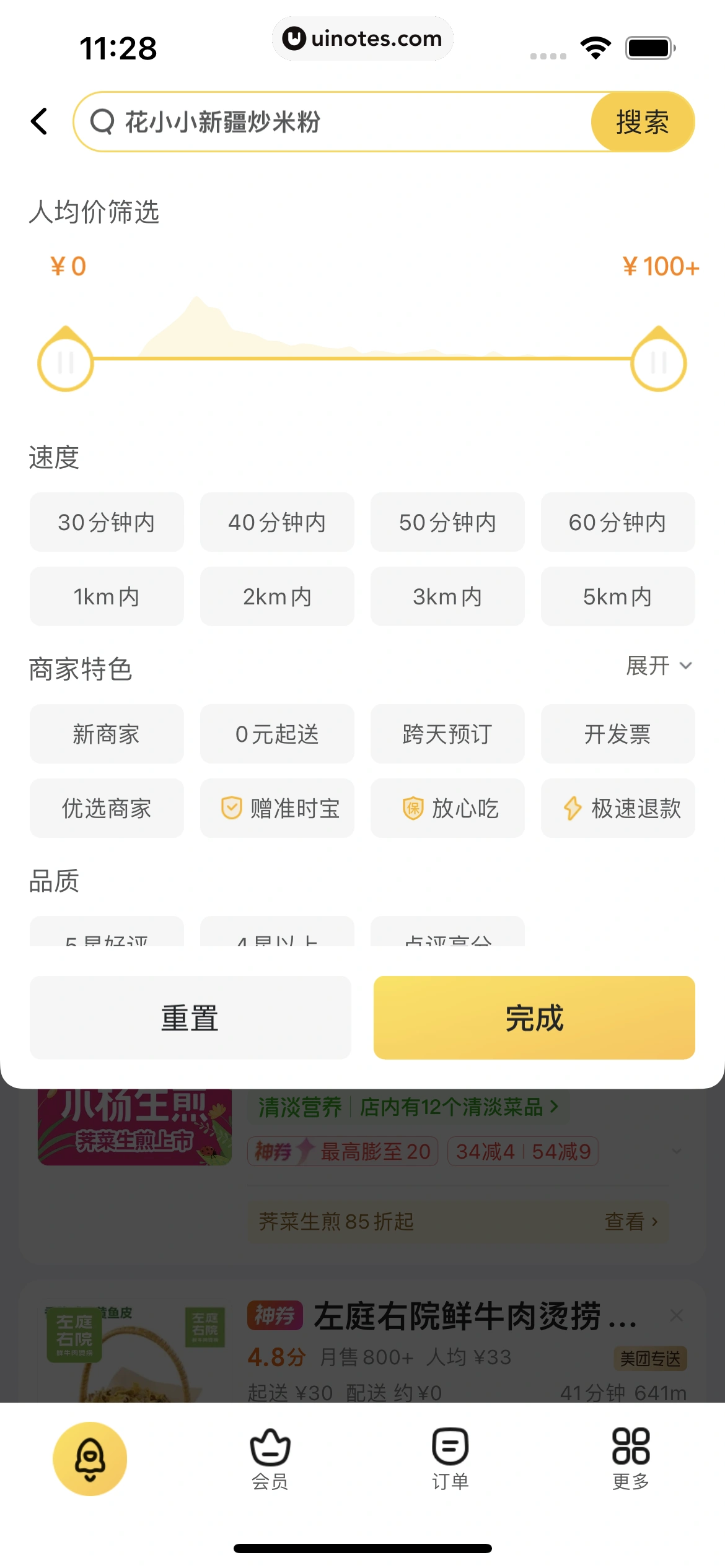Expand 商家特色 with 展开

click(658, 666)
